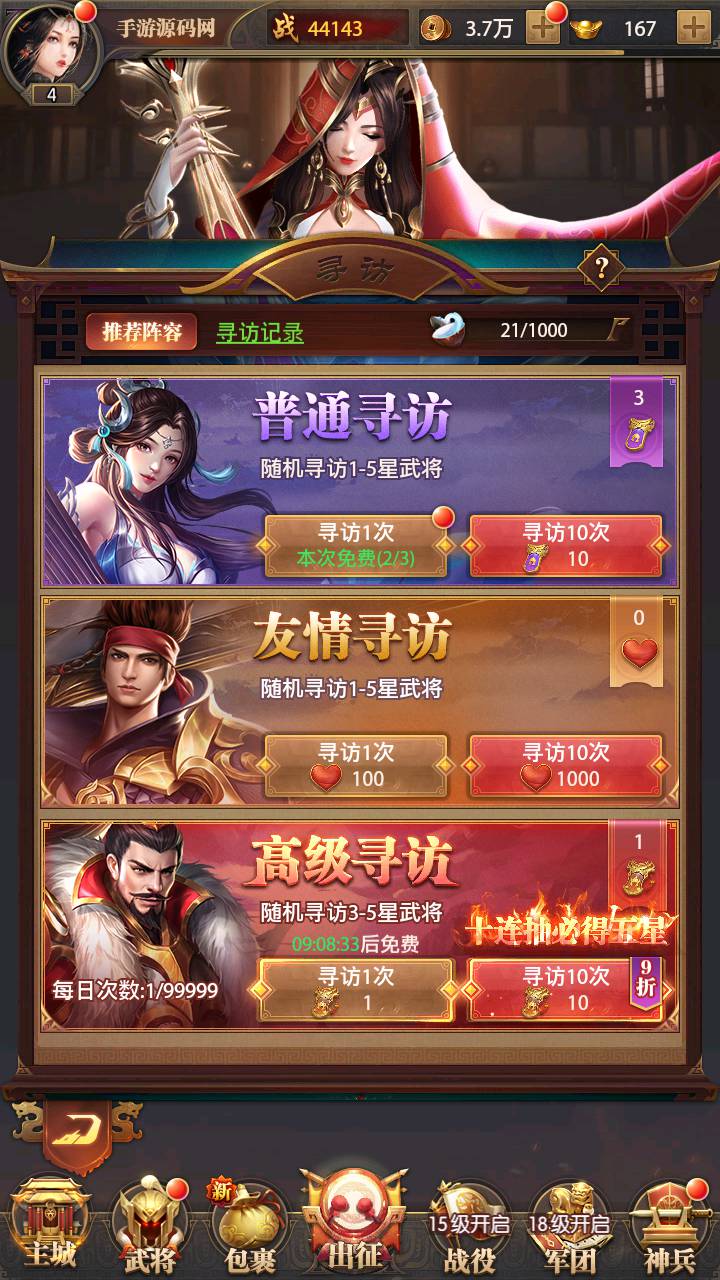Tap the plus button beside ingots 167

pyautogui.click(x=693, y=28)
